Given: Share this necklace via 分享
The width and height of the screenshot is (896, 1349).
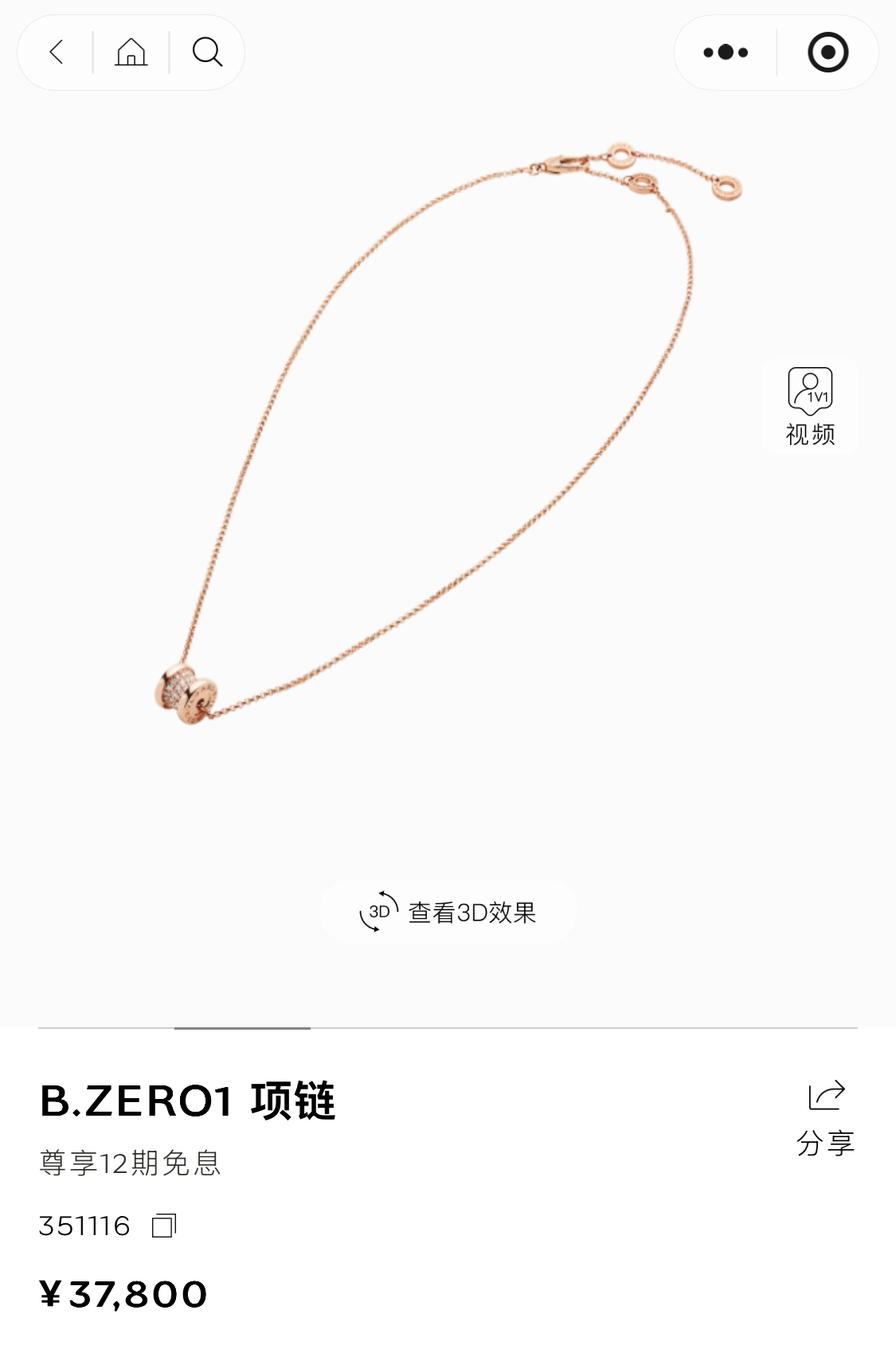Looking at the screenshot, I should click(x=826, y=1117).
